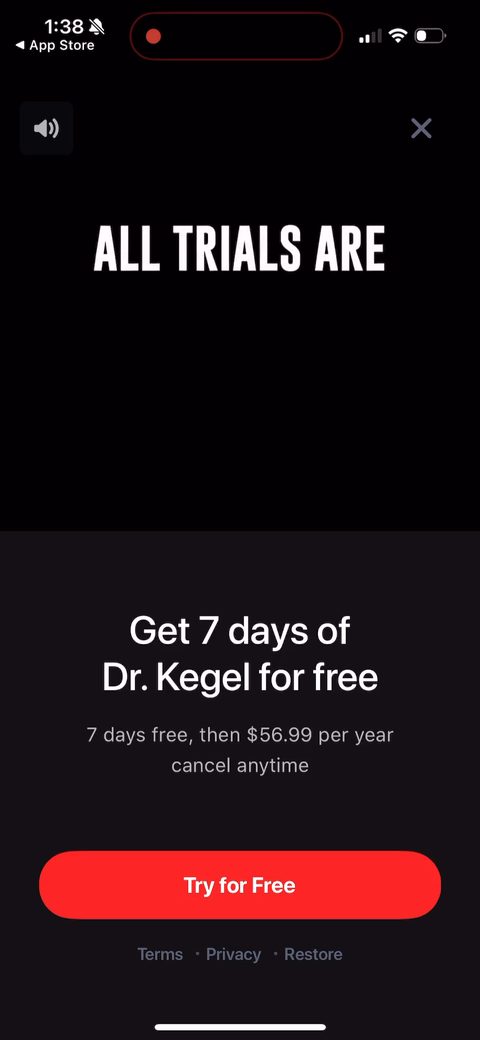This screenshot has width=480, height=1040.
Task: Restore previous purchases
Action: coord(313,954)
